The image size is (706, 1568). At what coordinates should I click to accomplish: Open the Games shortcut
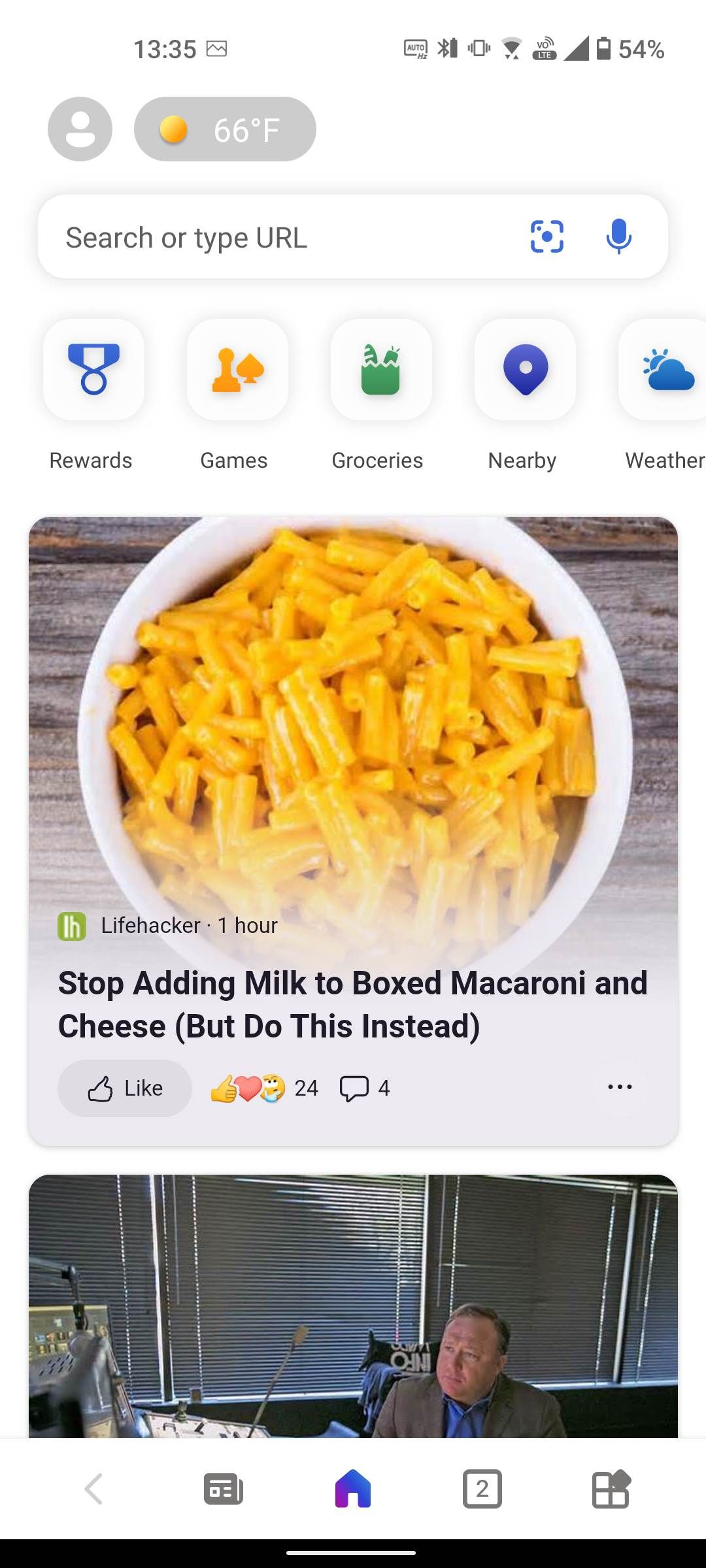point(237,370)
